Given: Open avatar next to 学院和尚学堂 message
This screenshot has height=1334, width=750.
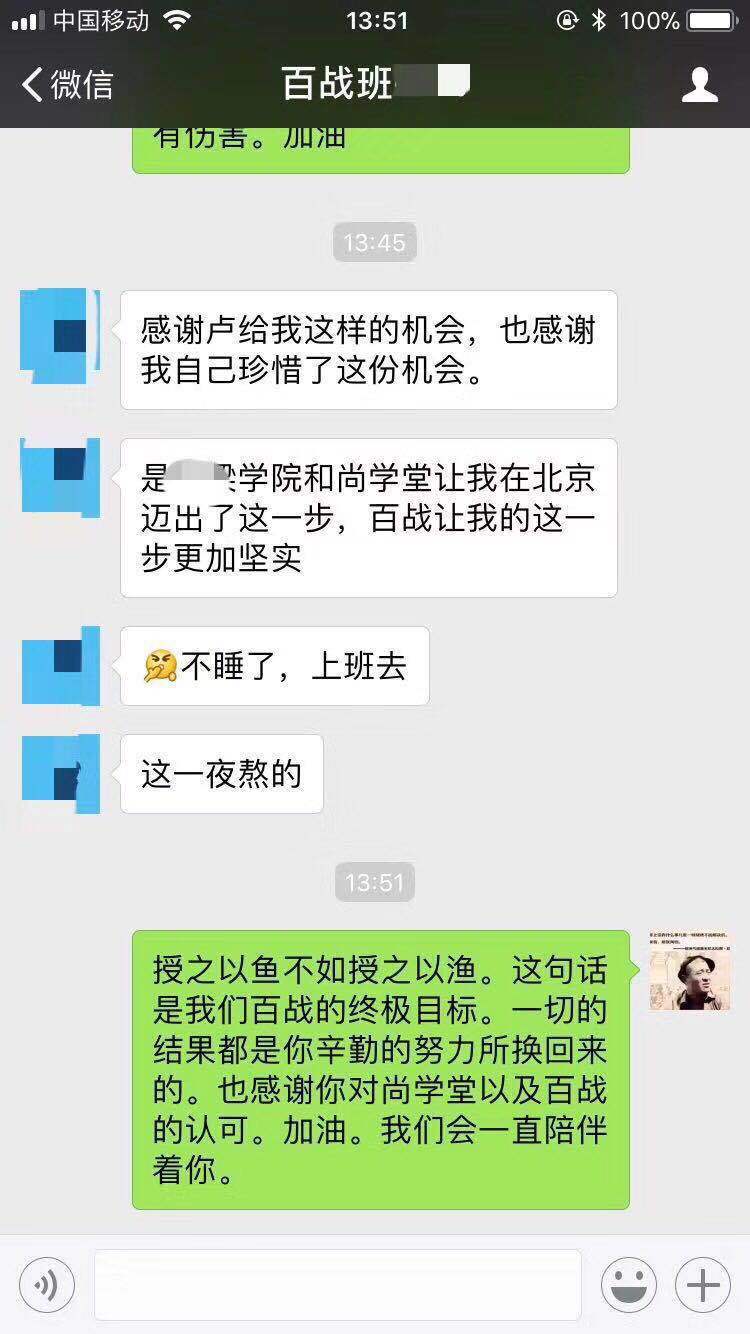Looking at the screenshot, I should (61, 478).
